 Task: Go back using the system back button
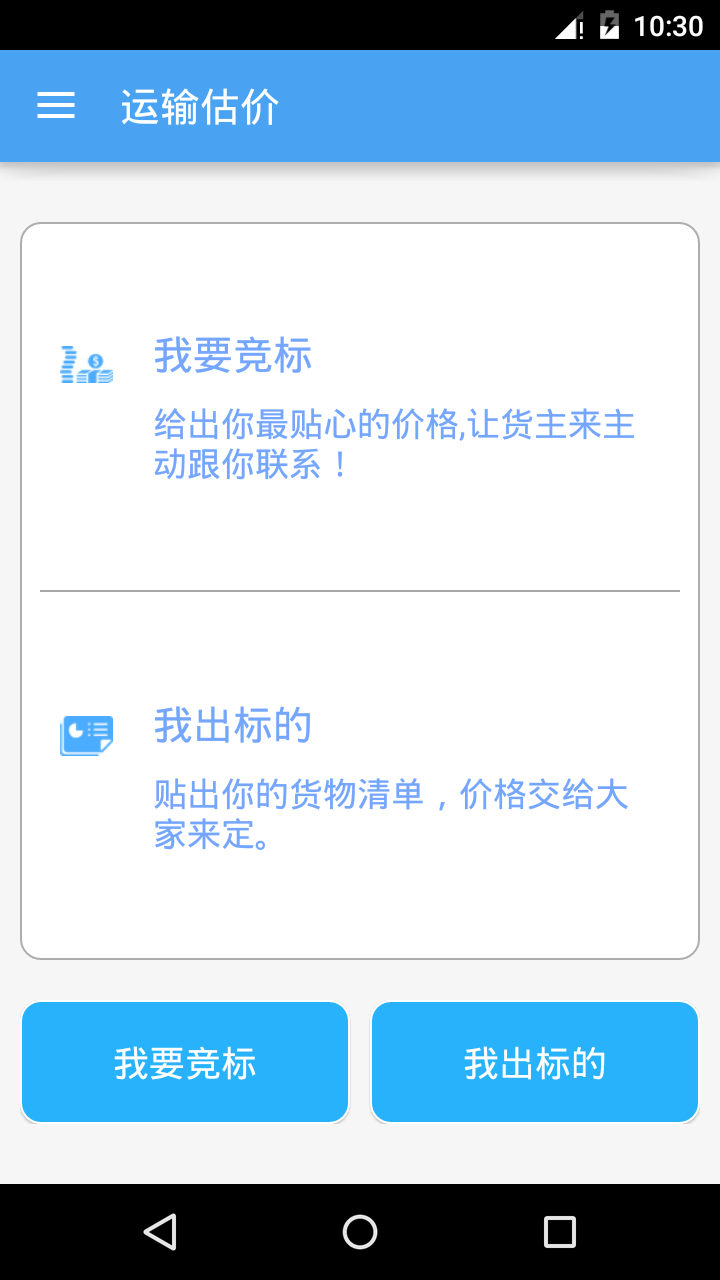point(160,1232)
